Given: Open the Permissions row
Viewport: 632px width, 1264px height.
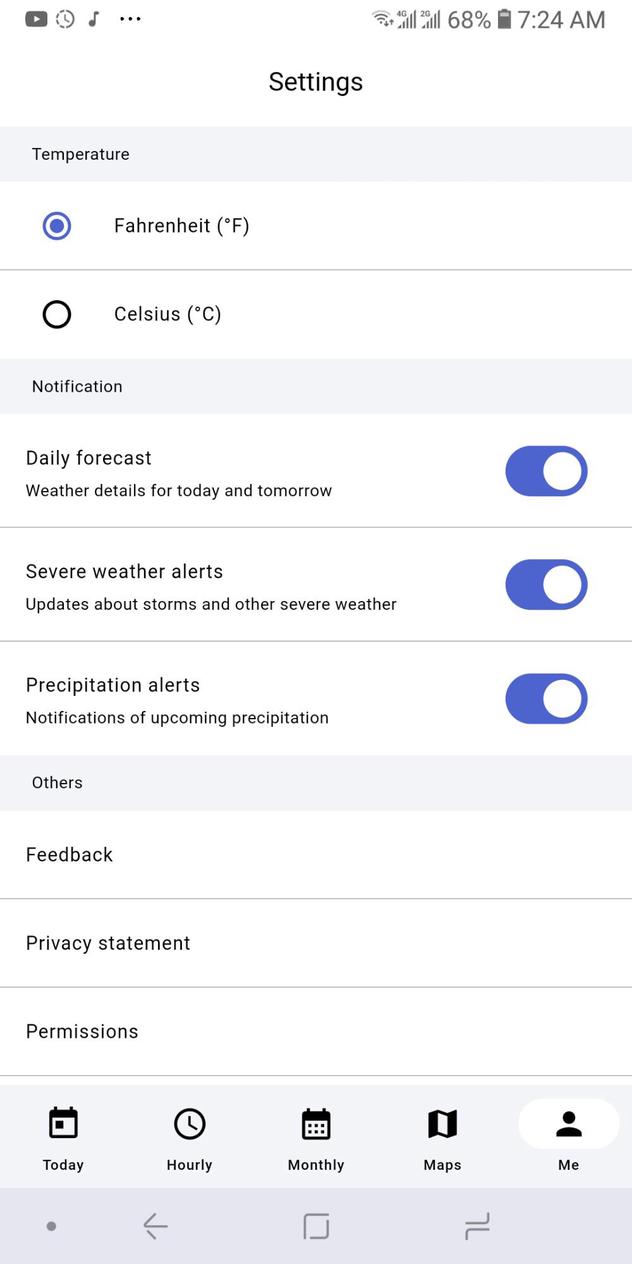Looking at the screenshot, I should coord(316,1031).
